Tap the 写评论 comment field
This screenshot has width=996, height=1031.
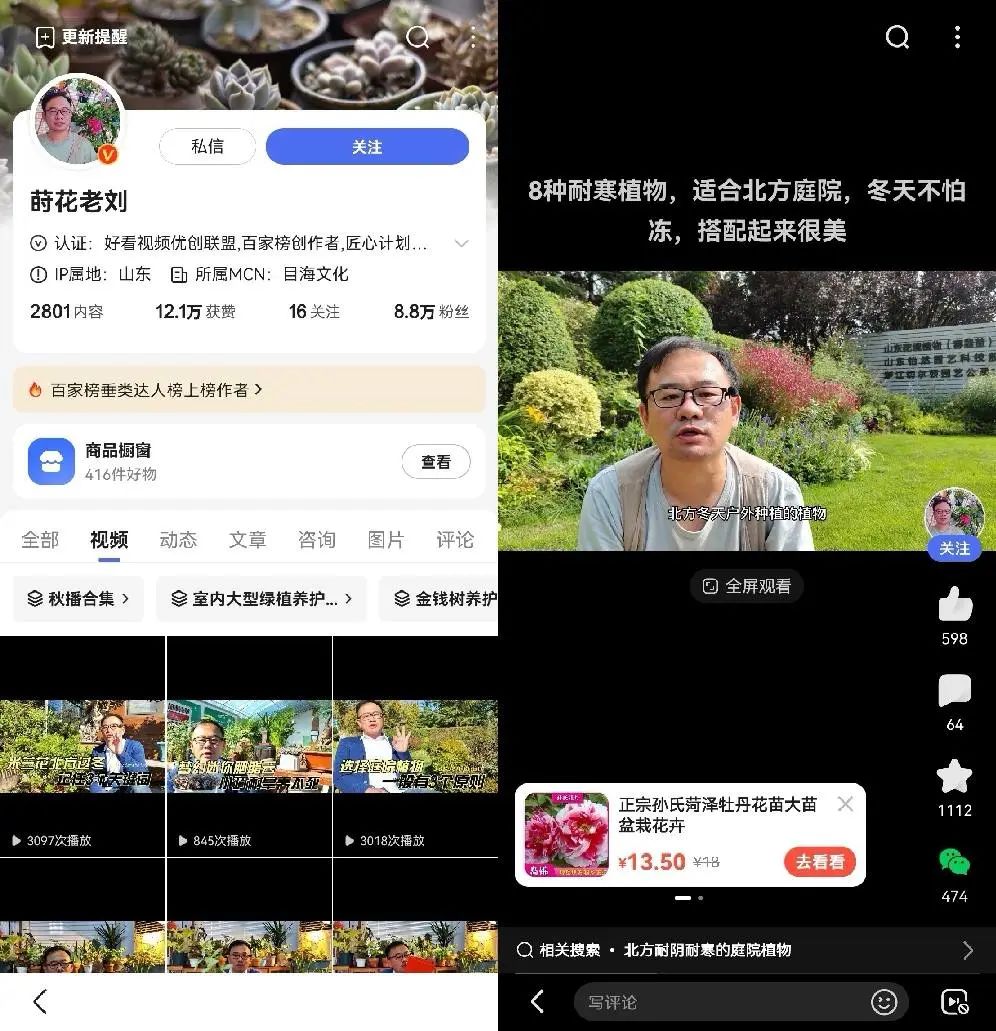click(720, 1002)
